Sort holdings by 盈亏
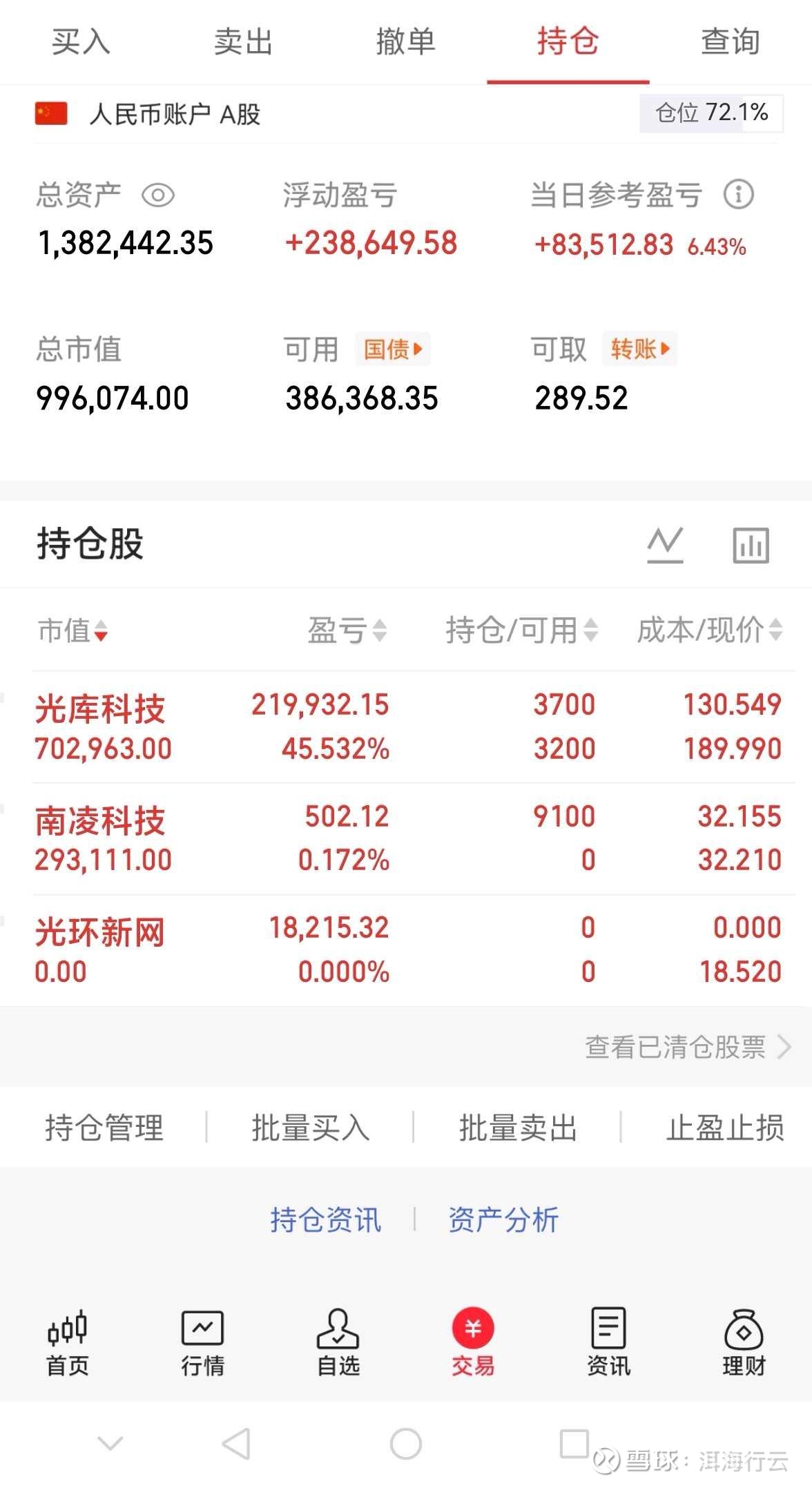812x1486 pixels. 347,630
